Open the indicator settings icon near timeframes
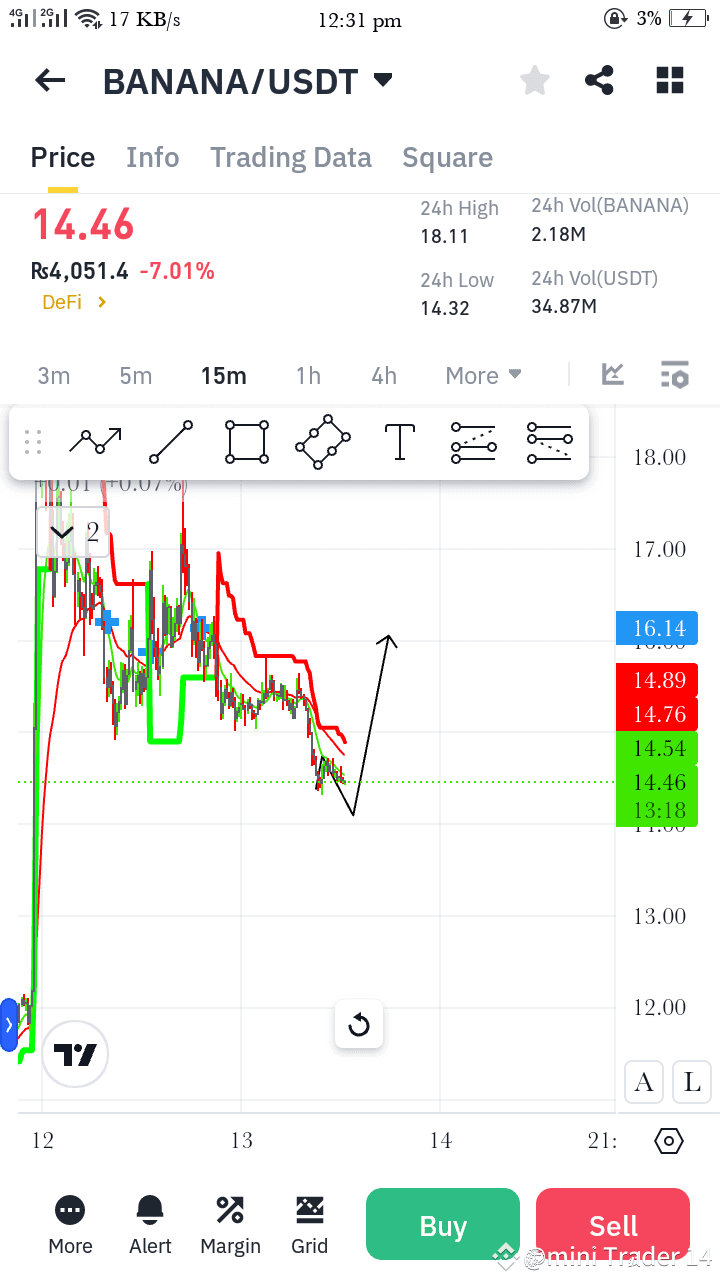Image resolution: width=720 pixels, height=1280 pixels. (x=675, y=375)
